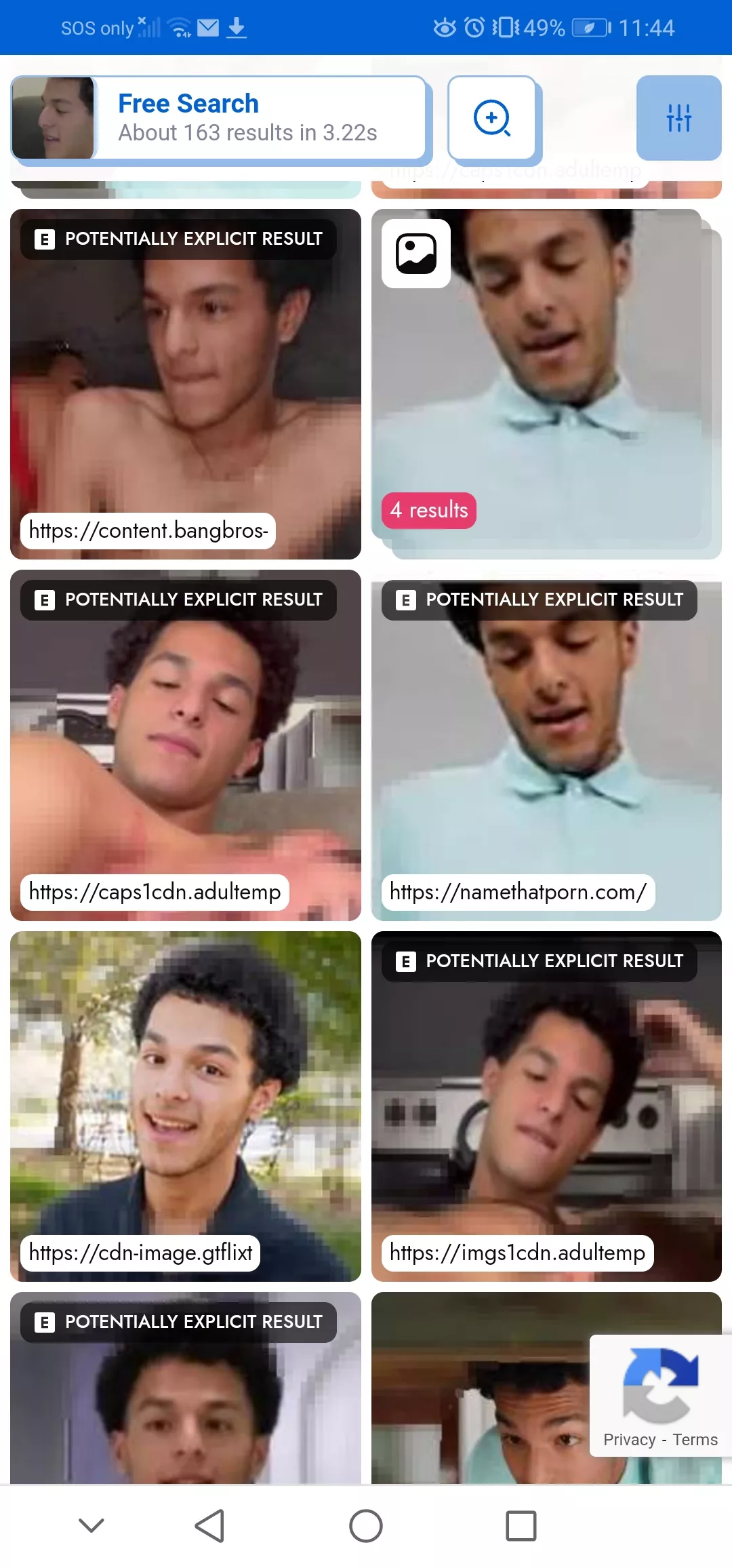
Task: Go back with the system back button
Action: pos(209,1526)
